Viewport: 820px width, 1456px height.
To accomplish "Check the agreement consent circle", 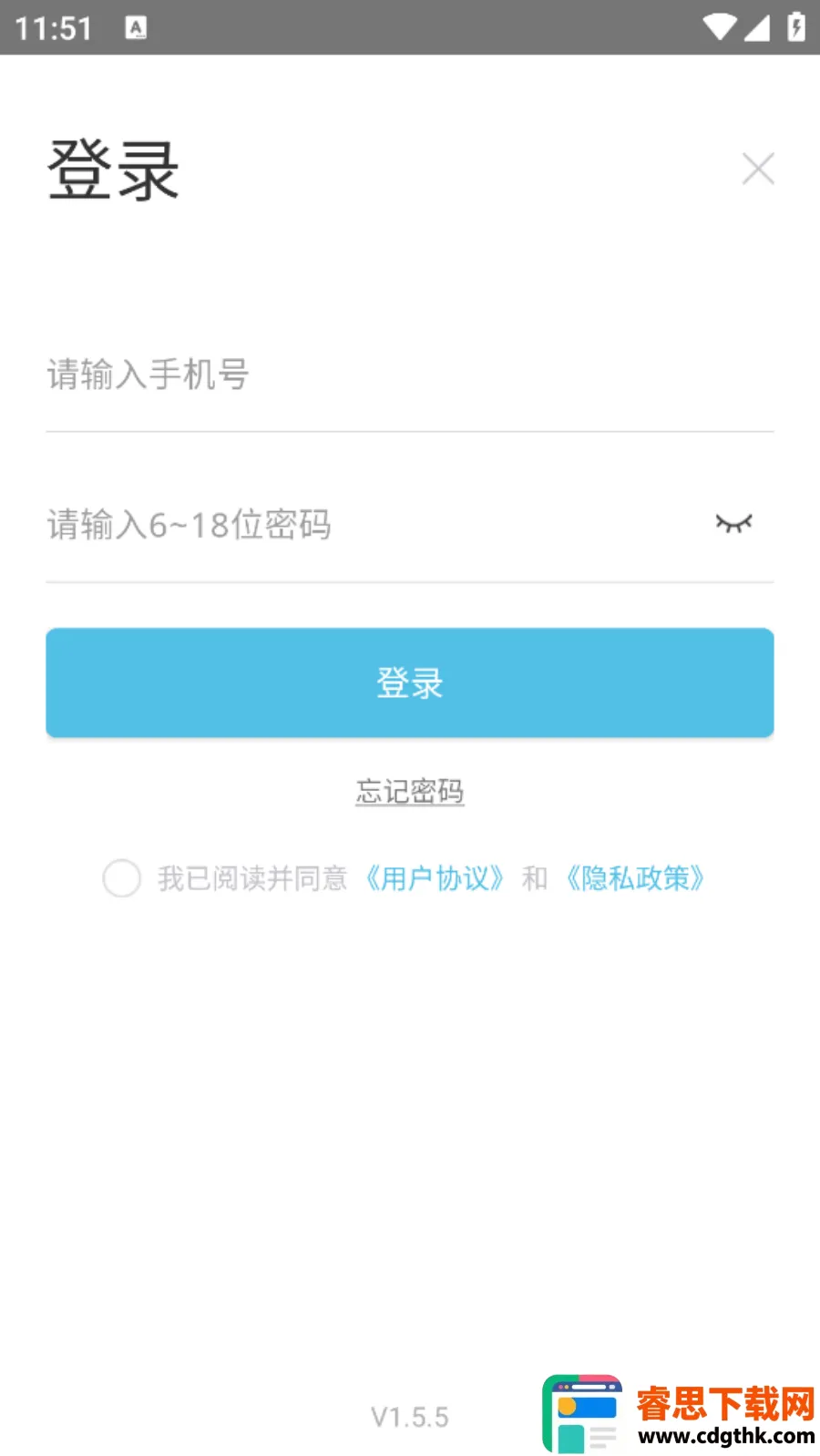I will [122, 878].
